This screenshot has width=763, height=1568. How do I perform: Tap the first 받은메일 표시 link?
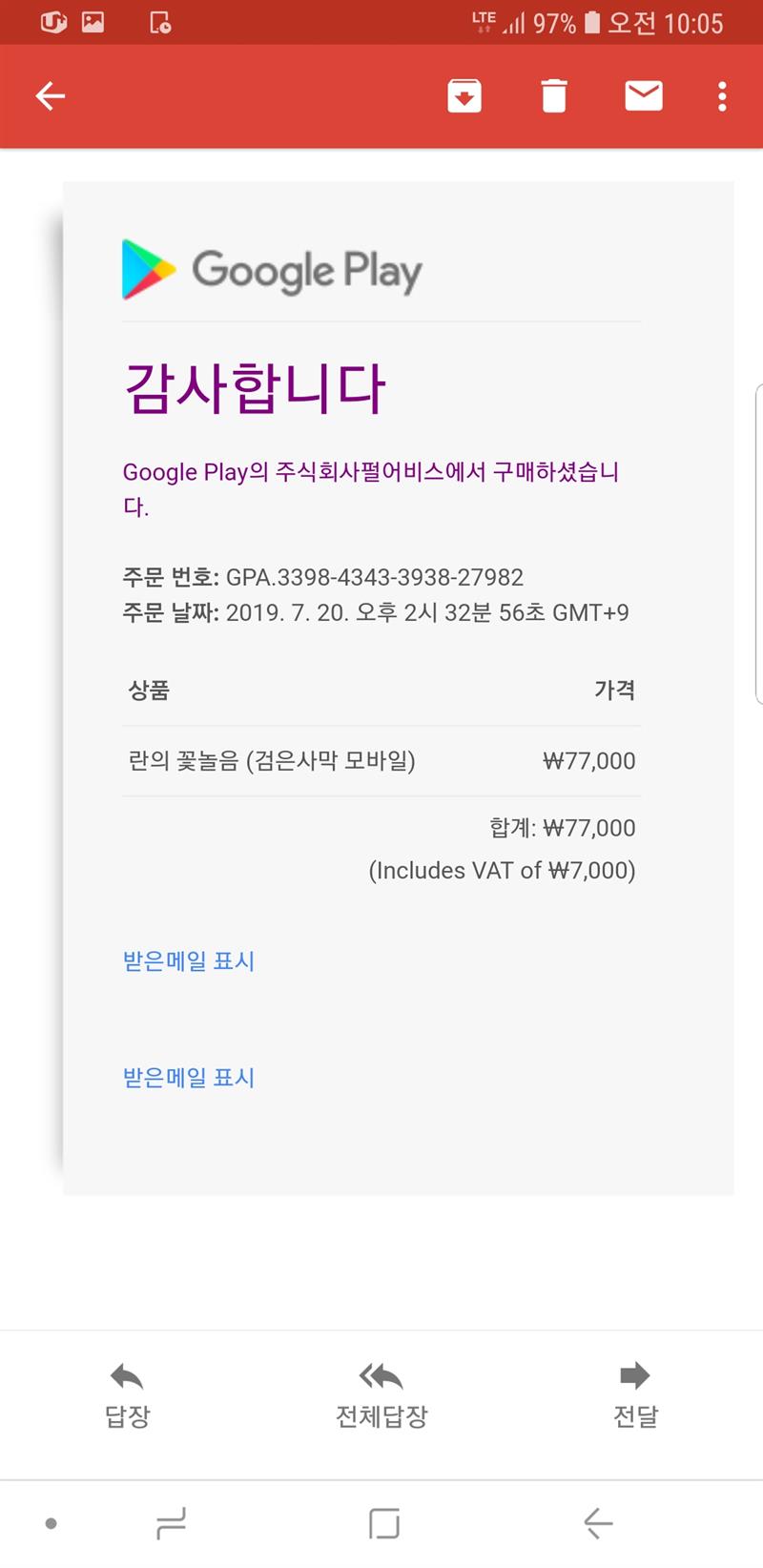tap(189, 960)
